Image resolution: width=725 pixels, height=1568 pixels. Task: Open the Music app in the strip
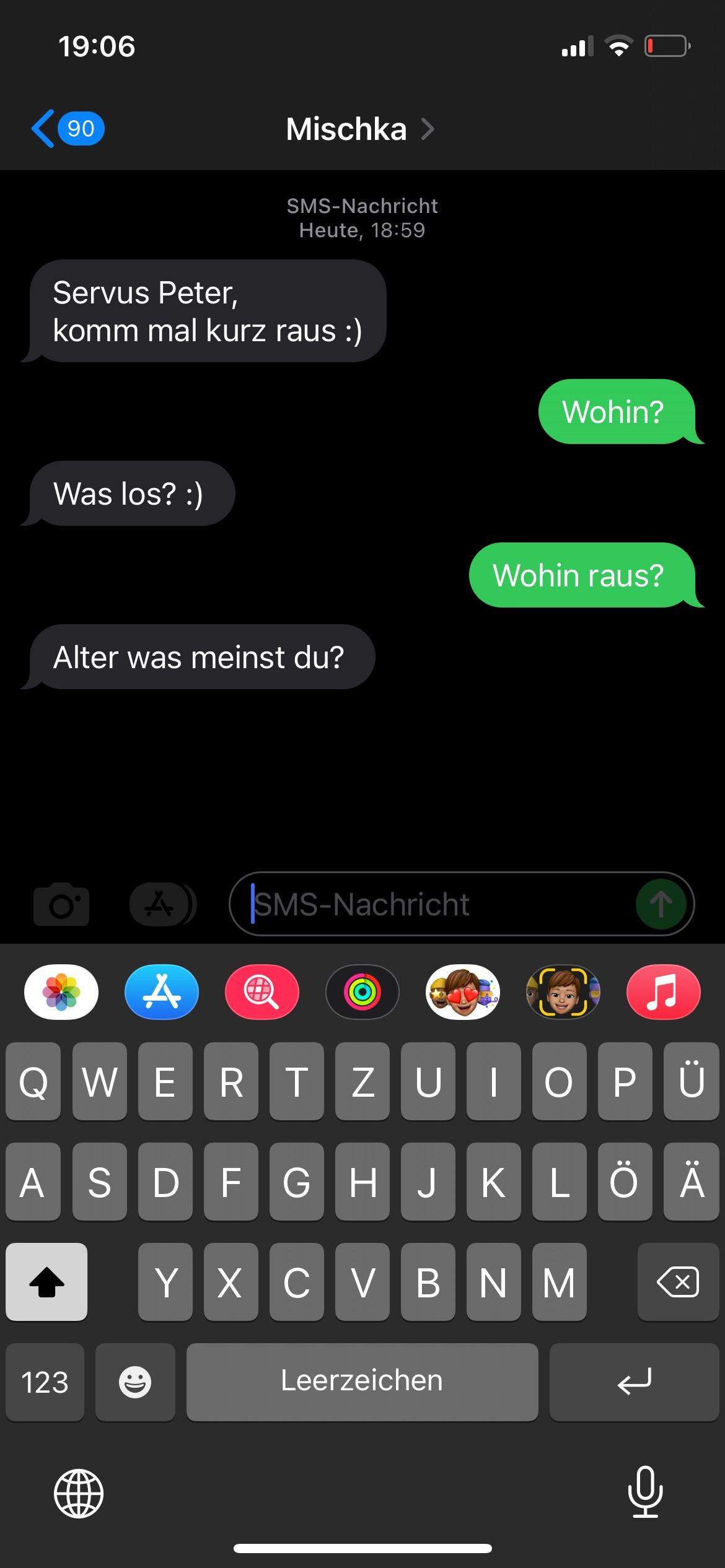click(664, 992)
